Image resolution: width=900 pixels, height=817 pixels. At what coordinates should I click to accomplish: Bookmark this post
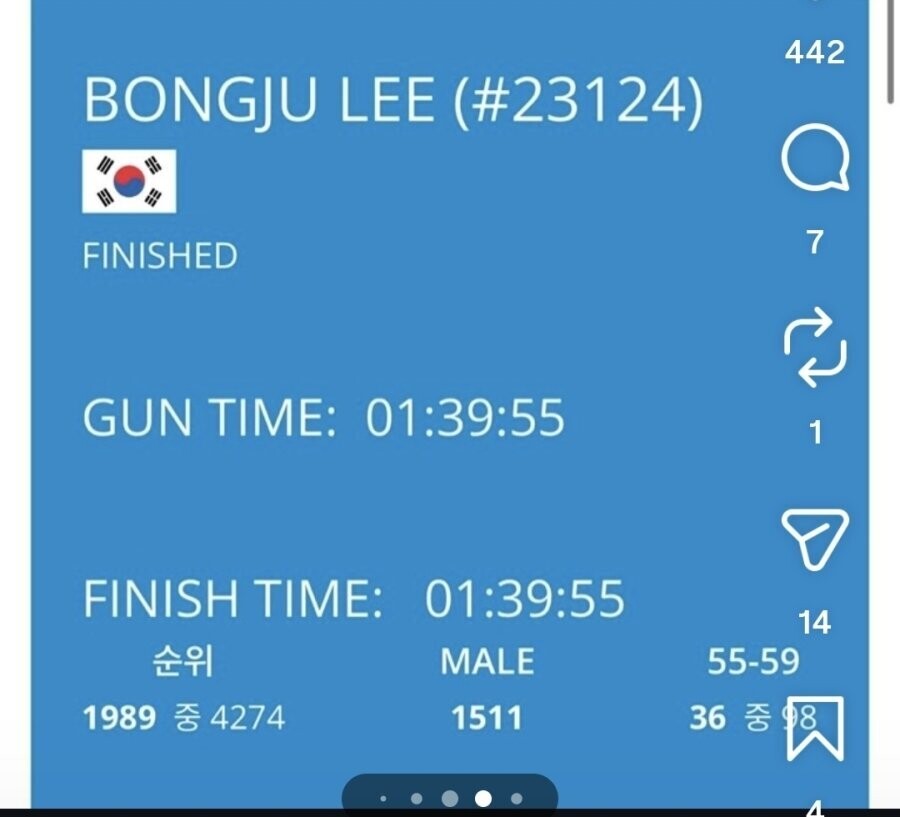coord(815,729)
